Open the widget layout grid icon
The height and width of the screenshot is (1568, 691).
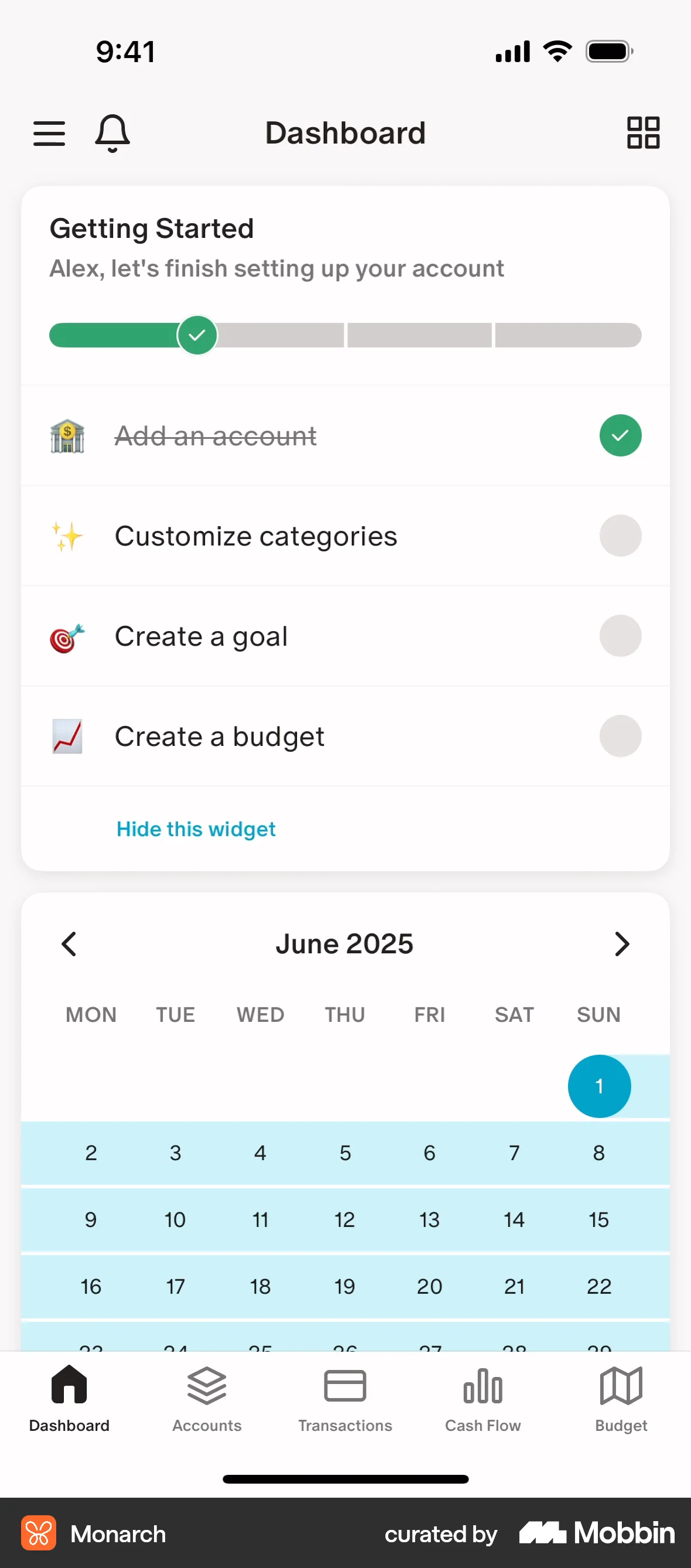point(643,132)
